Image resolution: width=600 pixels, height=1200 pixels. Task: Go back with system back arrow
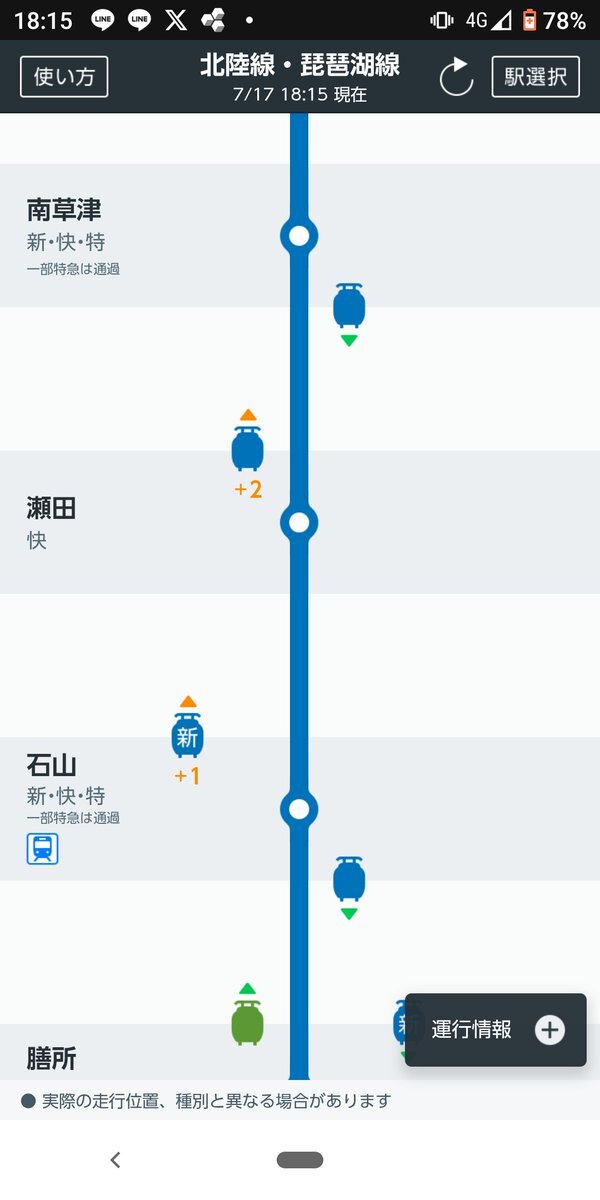[115, 1160]
